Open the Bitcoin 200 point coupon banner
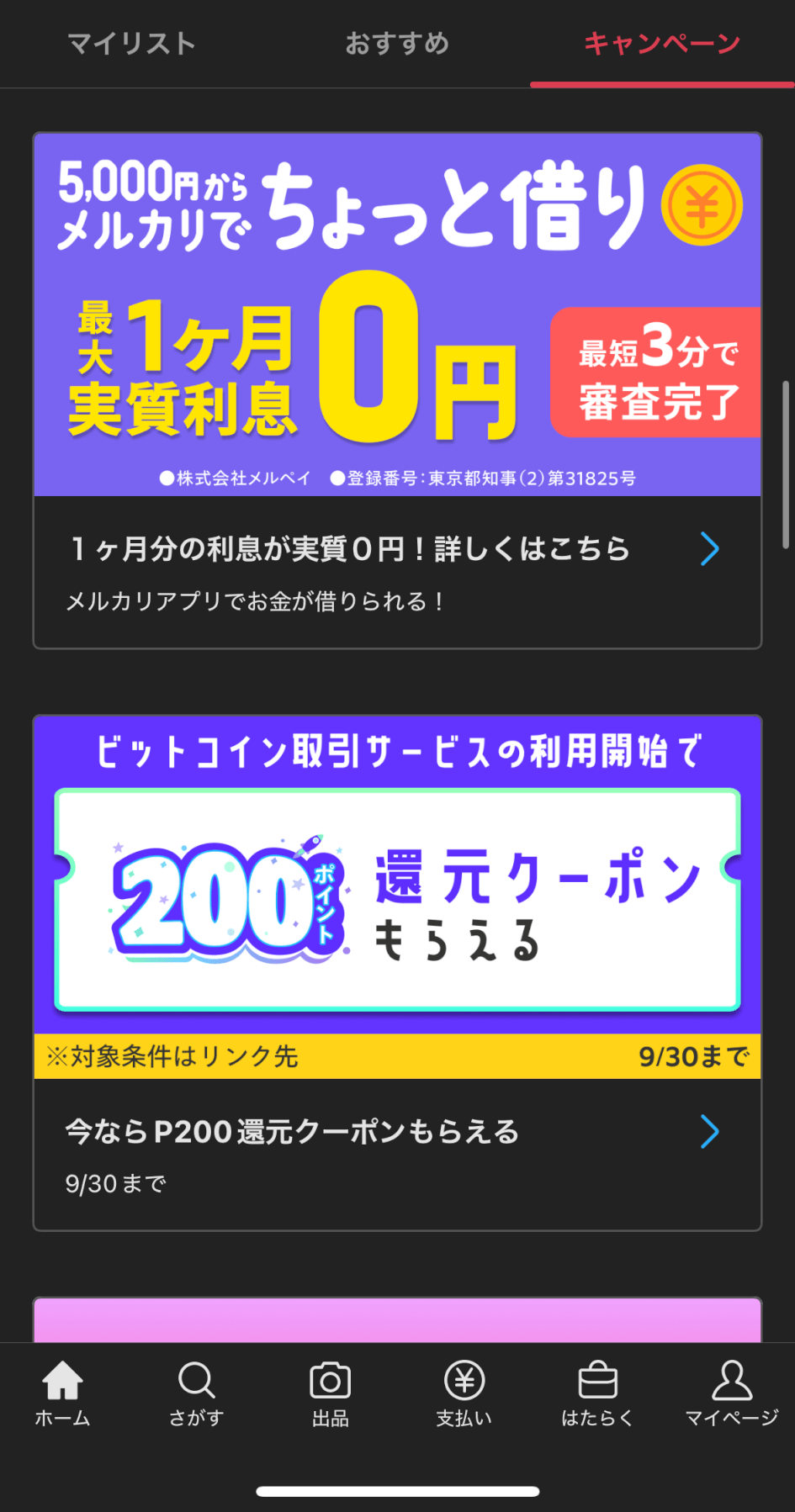This screenshot has width=795, height=1512. coord(397,897)
